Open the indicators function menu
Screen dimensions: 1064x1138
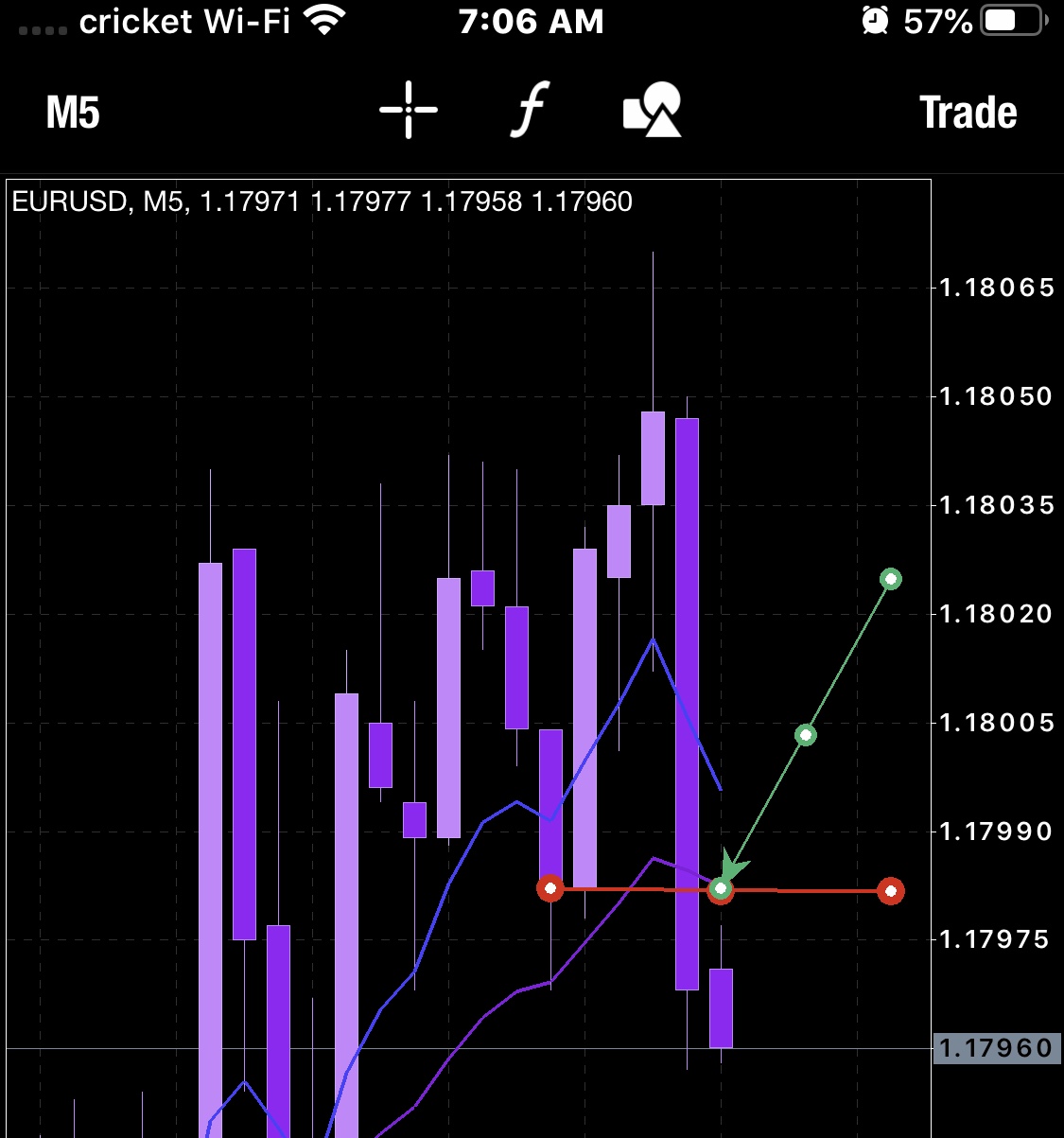pyautogui.click(x=531, y=110)
